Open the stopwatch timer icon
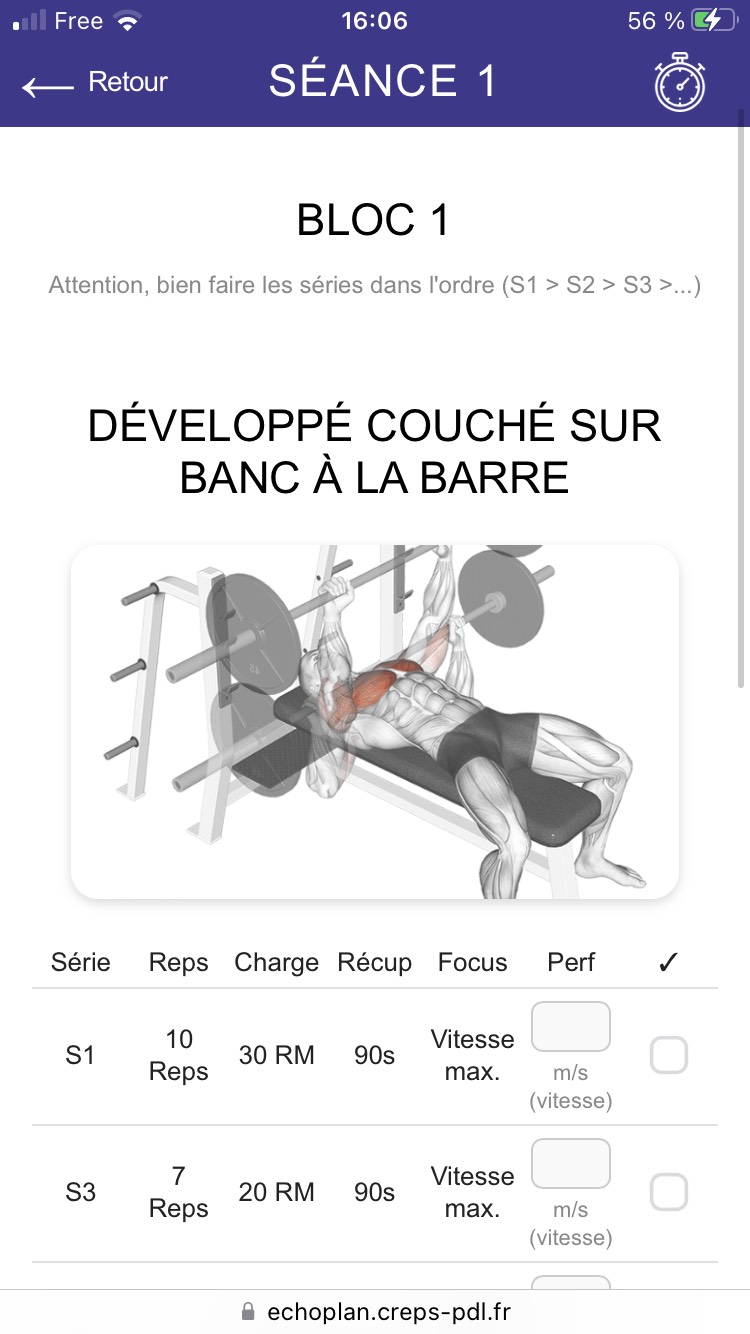The height and width of the screenshot is (1334, 750). pos(680,82)
